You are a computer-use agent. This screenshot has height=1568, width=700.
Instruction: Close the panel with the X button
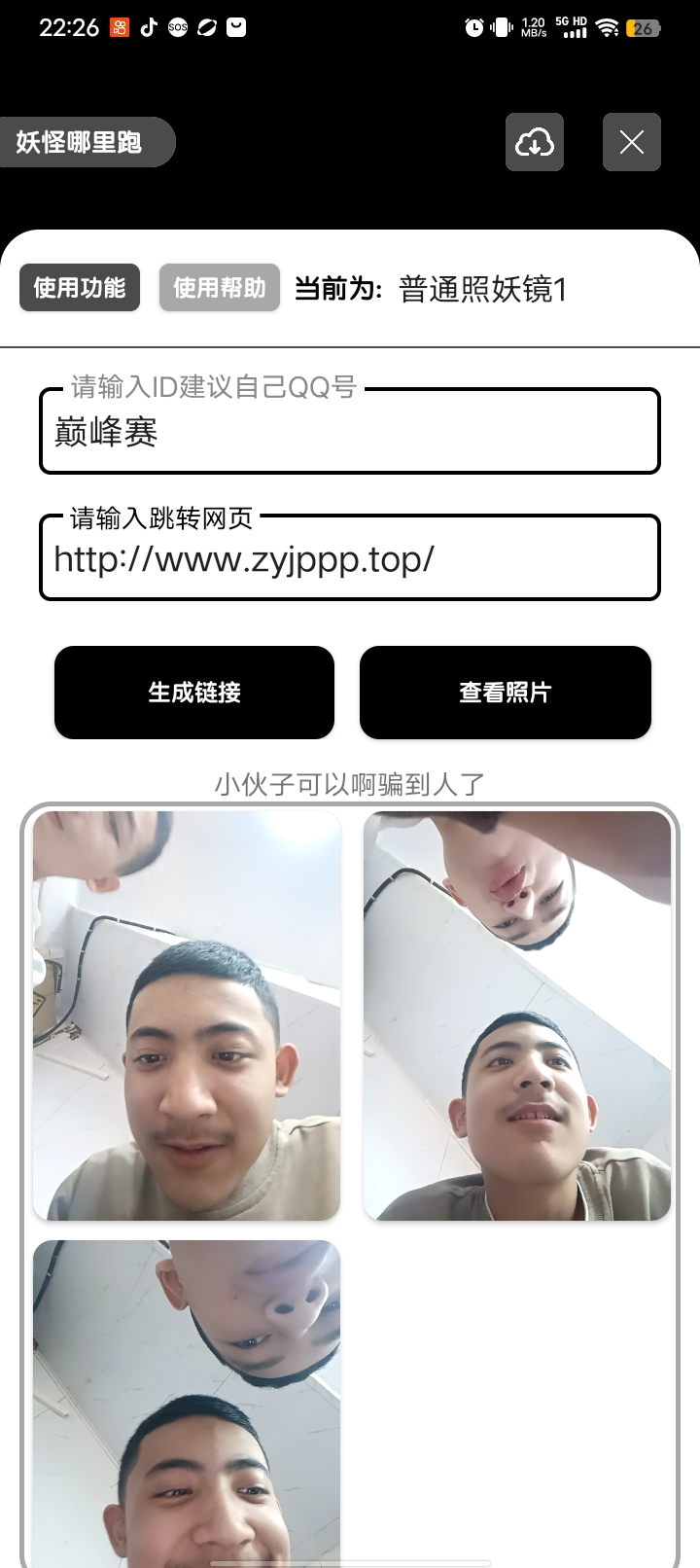pyautogui.click(x=632, y=142)
